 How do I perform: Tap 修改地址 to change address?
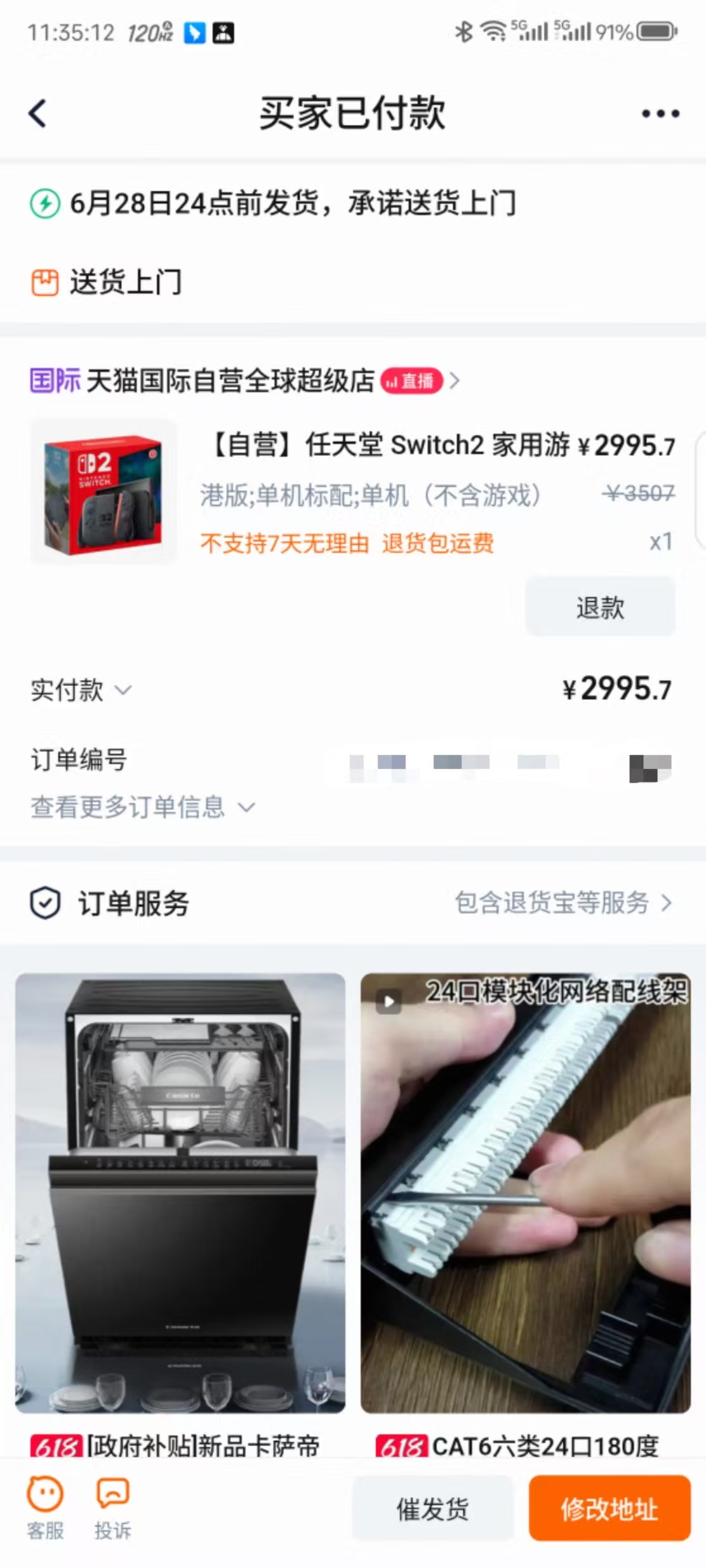coord(609,1509)
